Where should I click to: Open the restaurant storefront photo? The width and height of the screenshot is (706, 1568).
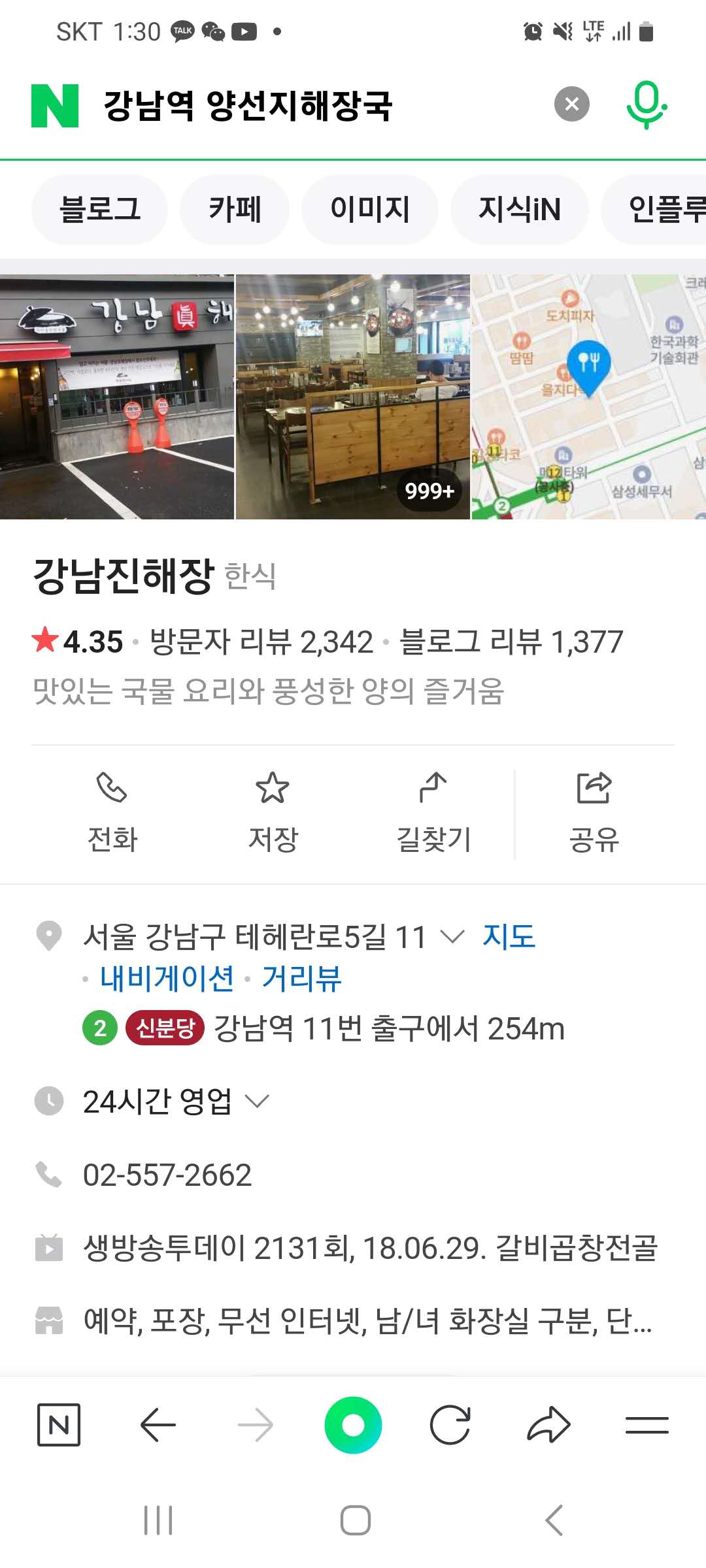coord(116,397)
